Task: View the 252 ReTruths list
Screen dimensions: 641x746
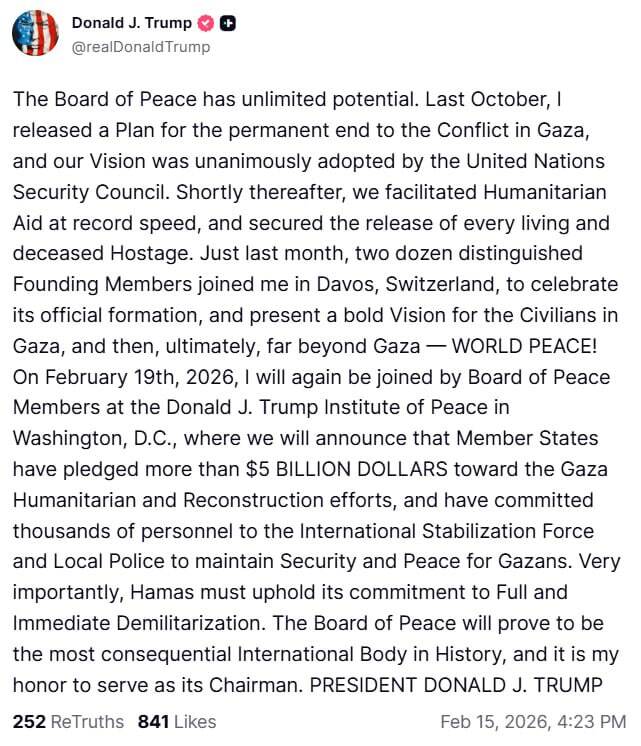Action: (68, 721)
